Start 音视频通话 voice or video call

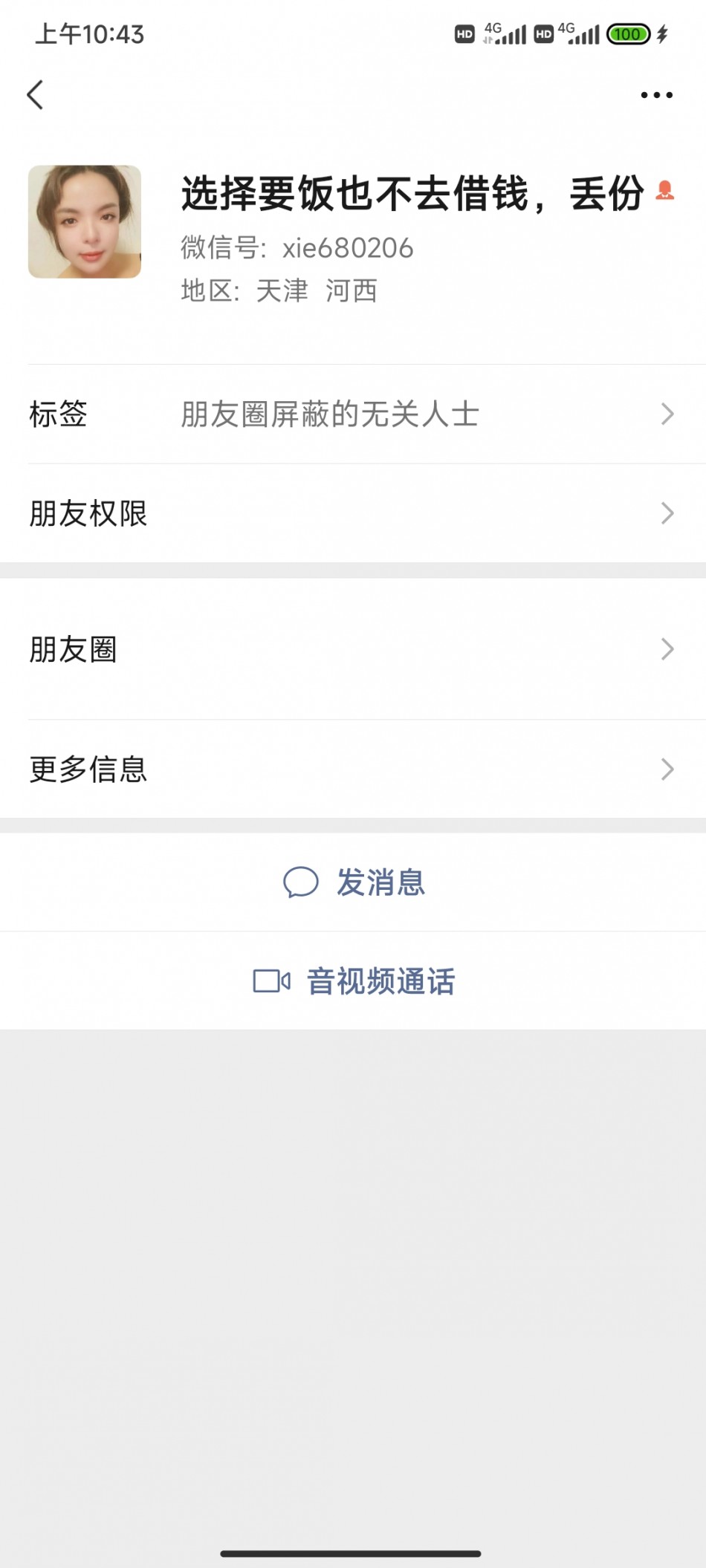pyautogui.click(x=353, y=981)
